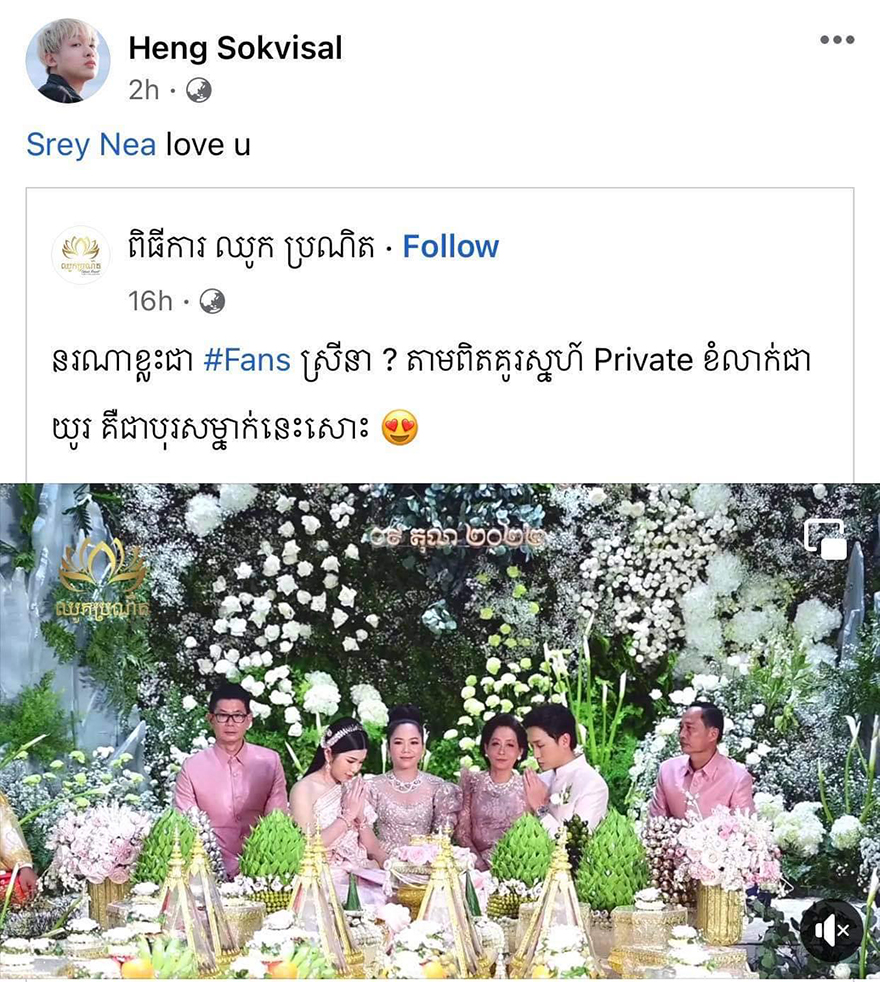The width and height of the screenshot is (880, 982).
Task: Pop out the video into mini player
Action: pos(826,540)
